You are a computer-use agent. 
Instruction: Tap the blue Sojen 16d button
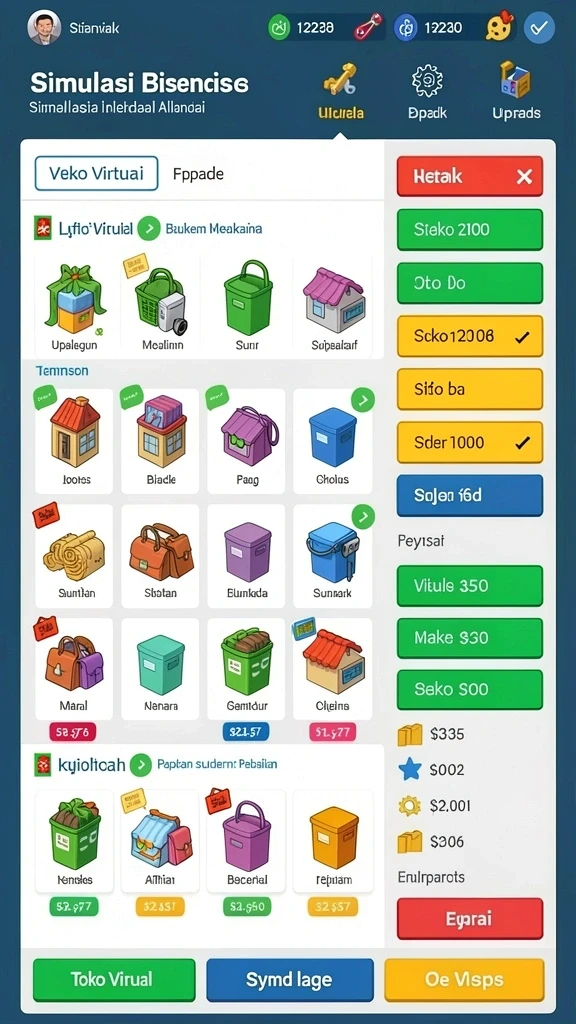click(470, 496)
